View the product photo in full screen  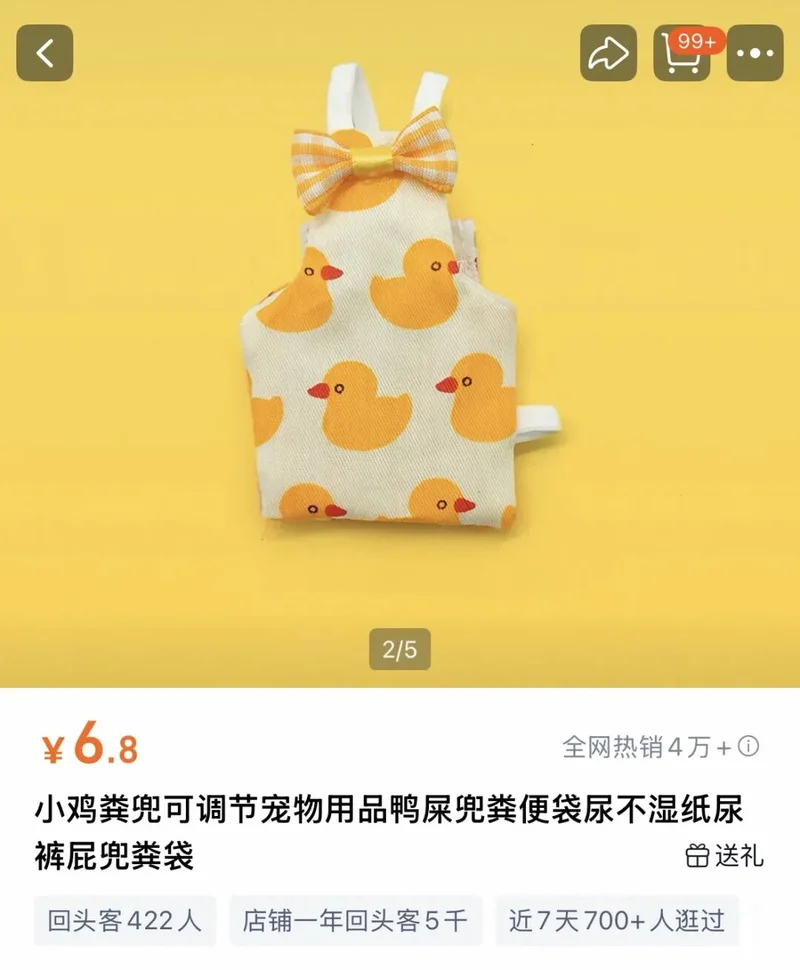(x=400, y=340)
